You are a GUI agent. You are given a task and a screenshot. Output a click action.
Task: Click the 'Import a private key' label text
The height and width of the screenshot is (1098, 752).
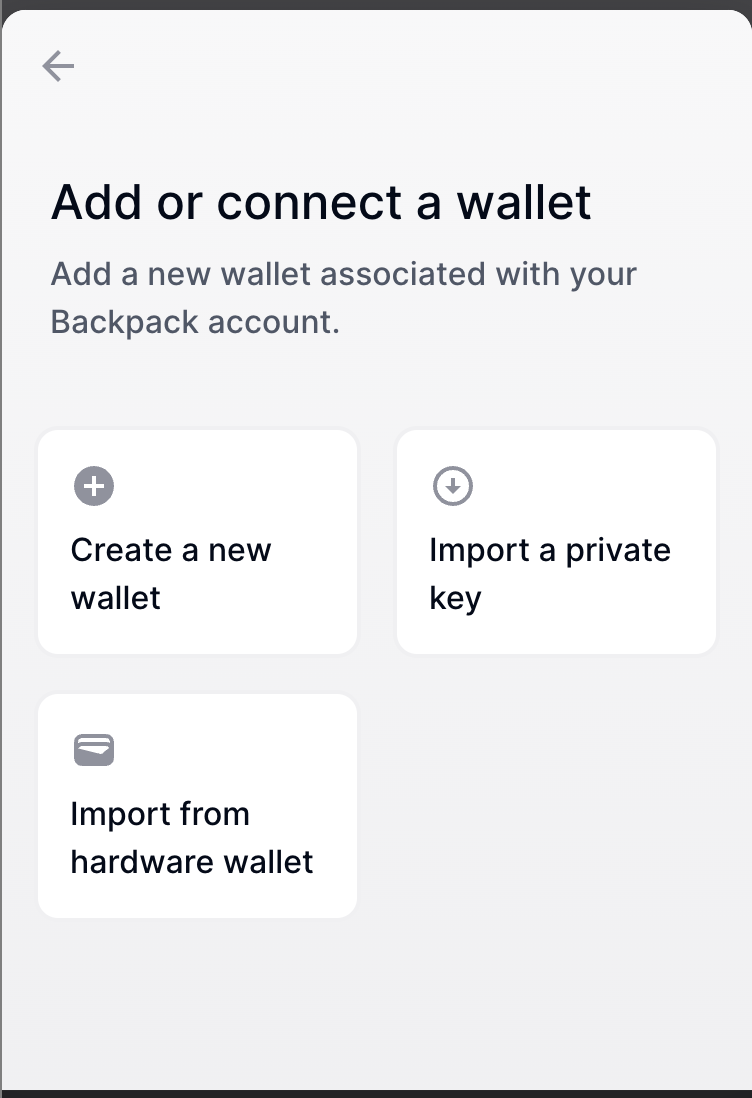coord(550,573)
